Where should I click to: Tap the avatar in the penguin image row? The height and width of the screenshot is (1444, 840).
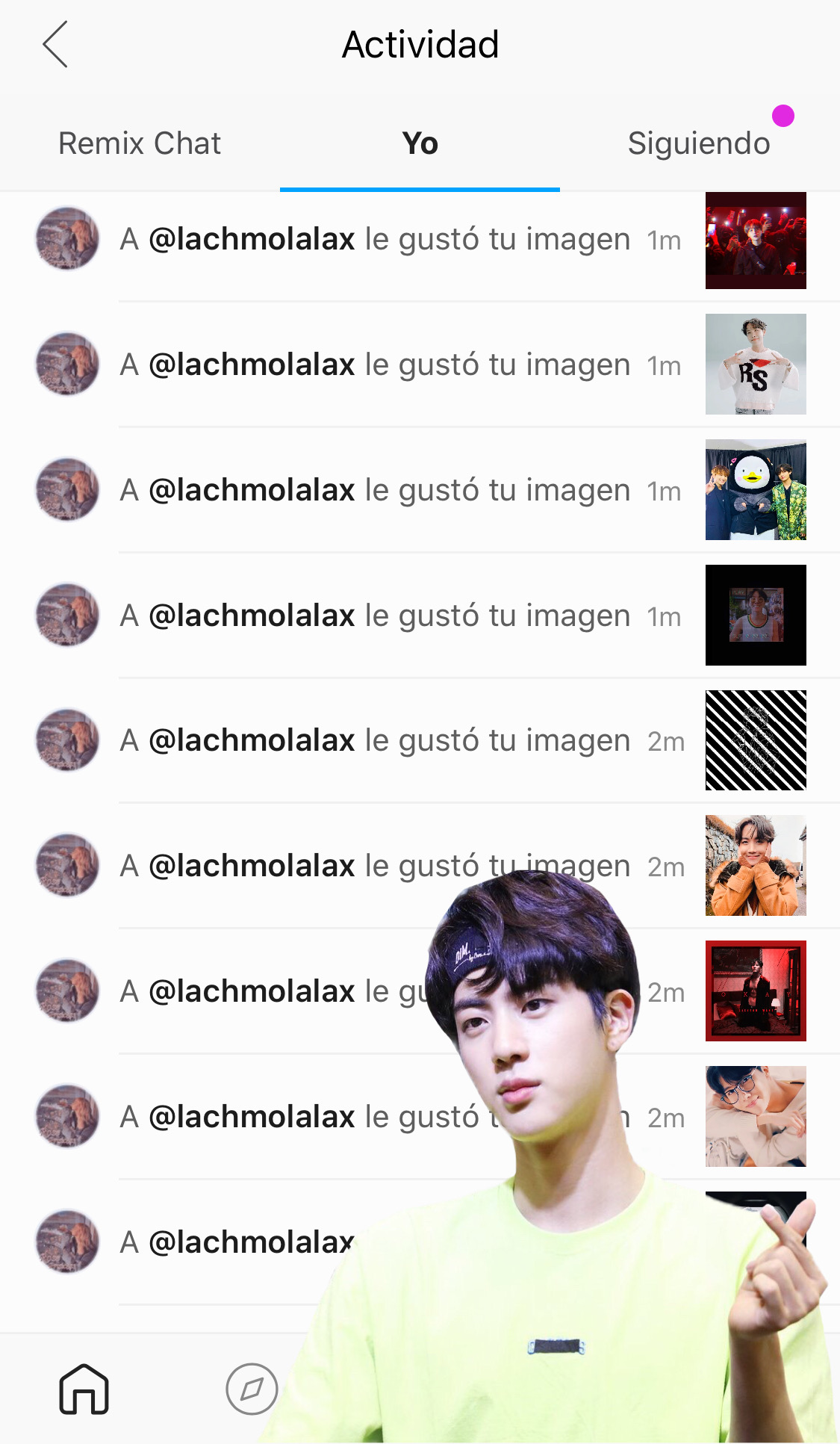point(67,490)
